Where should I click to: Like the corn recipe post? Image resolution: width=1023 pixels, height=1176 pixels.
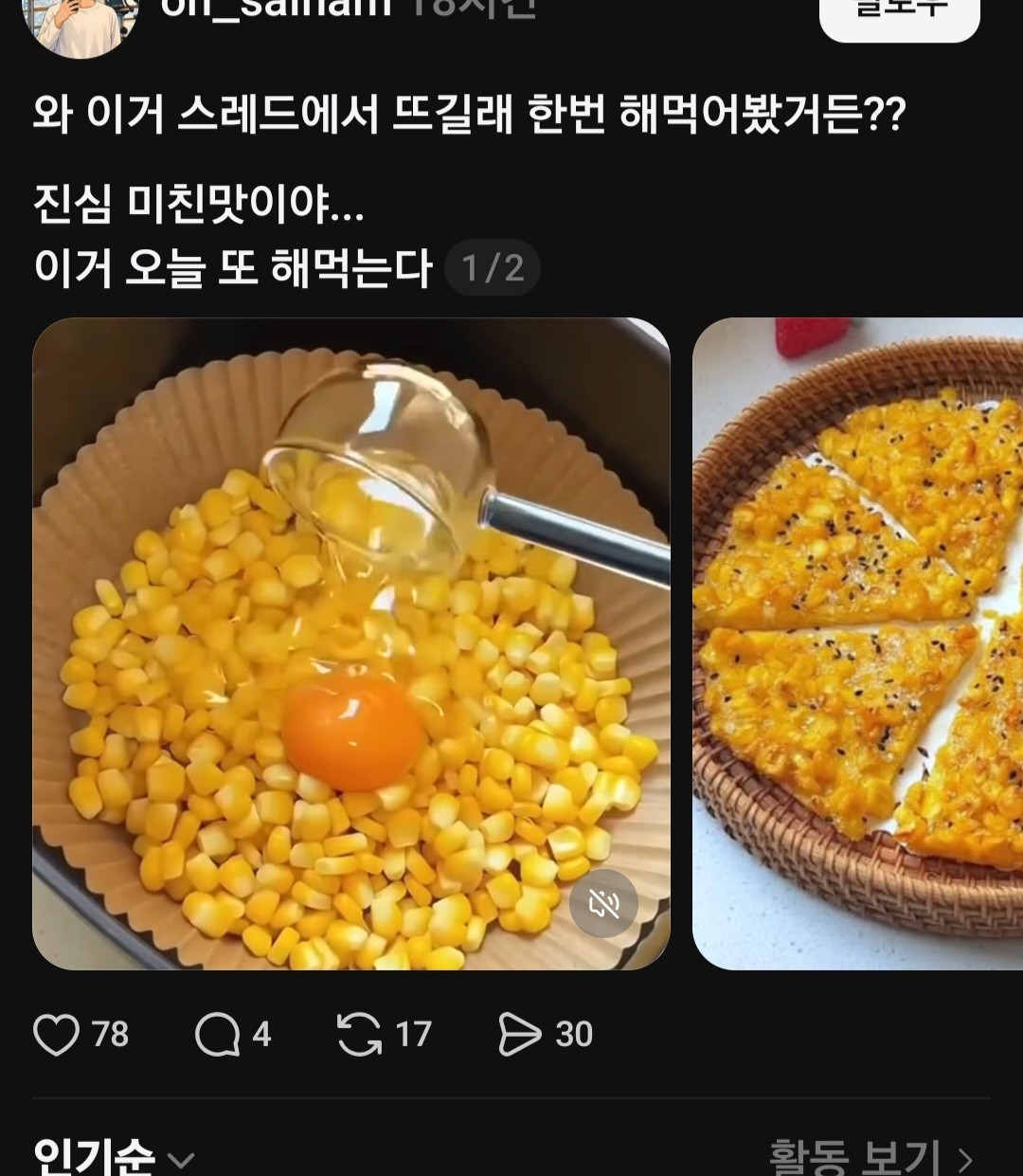[56, 1034]
